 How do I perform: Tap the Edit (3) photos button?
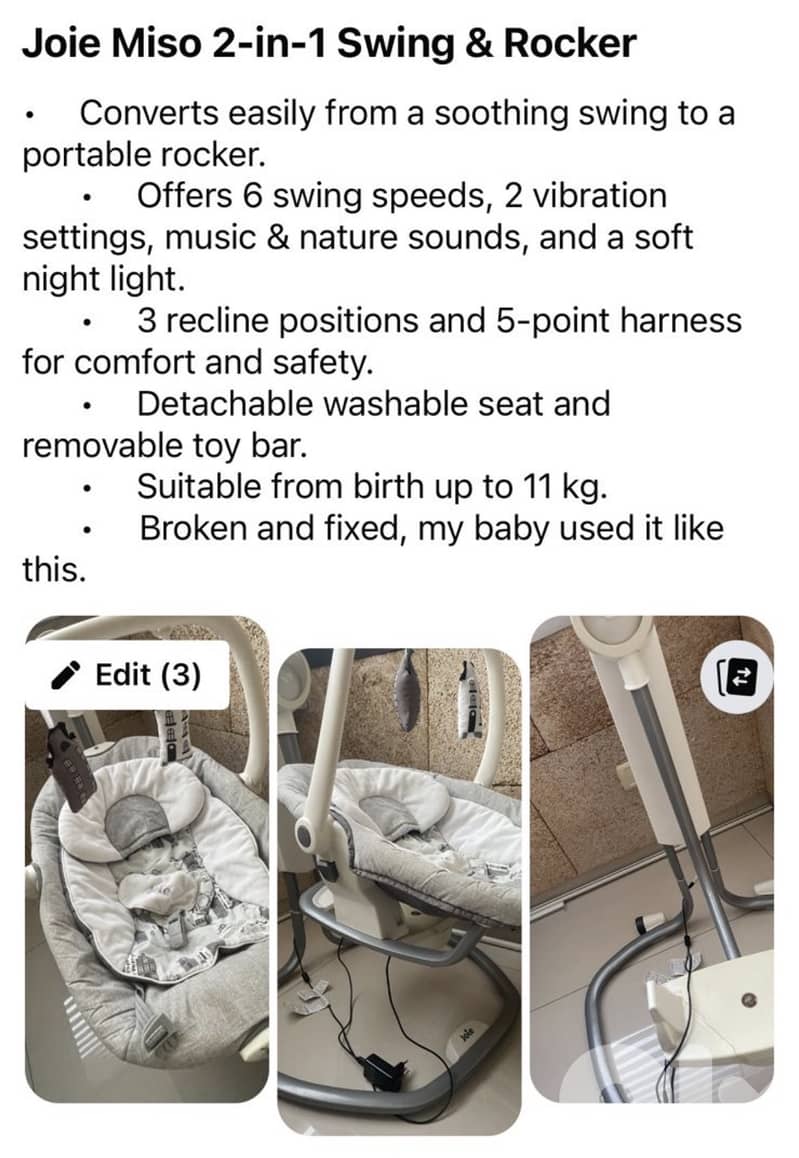tap(126, 675)
